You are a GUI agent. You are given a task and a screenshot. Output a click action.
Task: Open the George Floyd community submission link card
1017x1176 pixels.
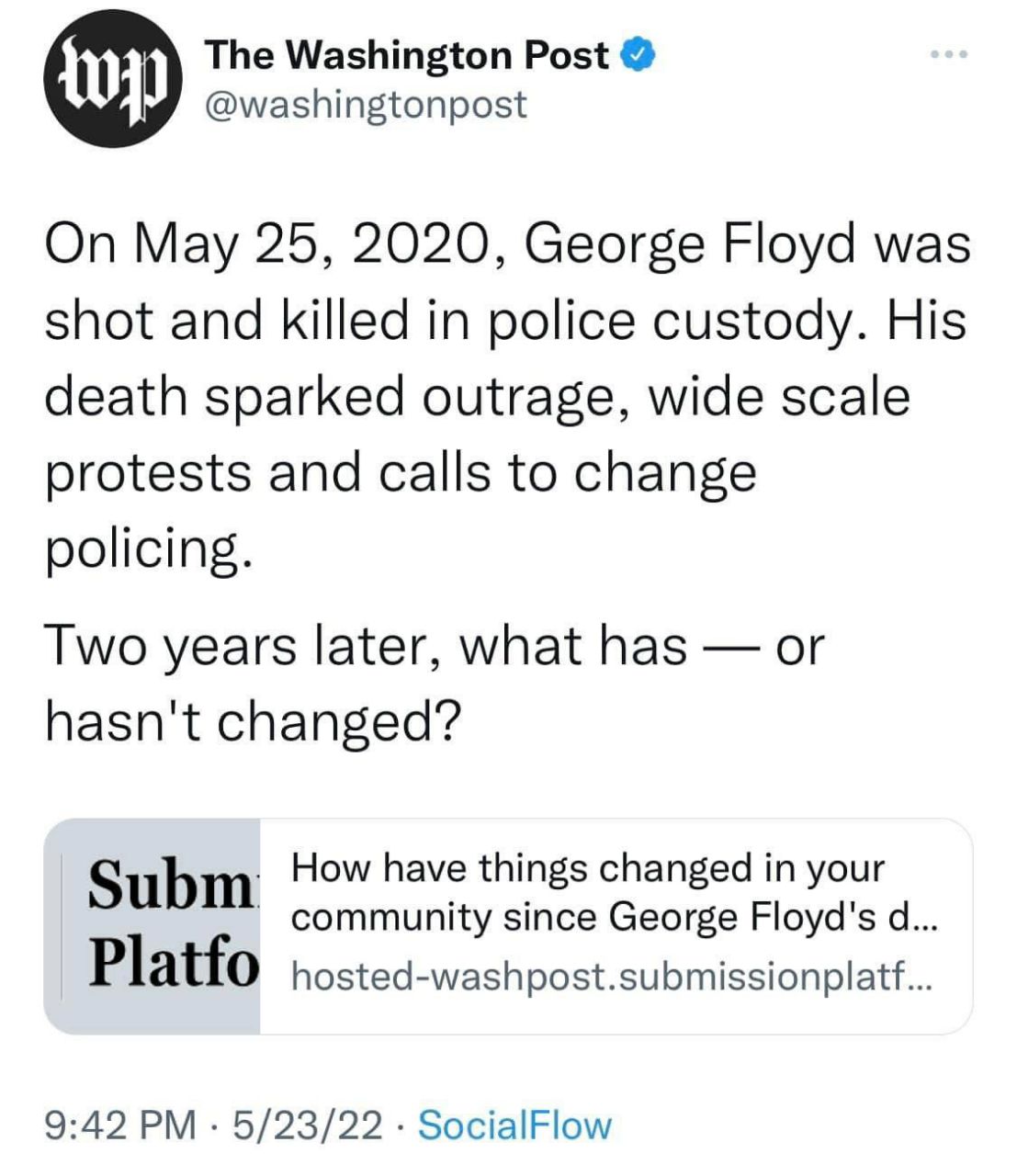click(x=508, y=926)
